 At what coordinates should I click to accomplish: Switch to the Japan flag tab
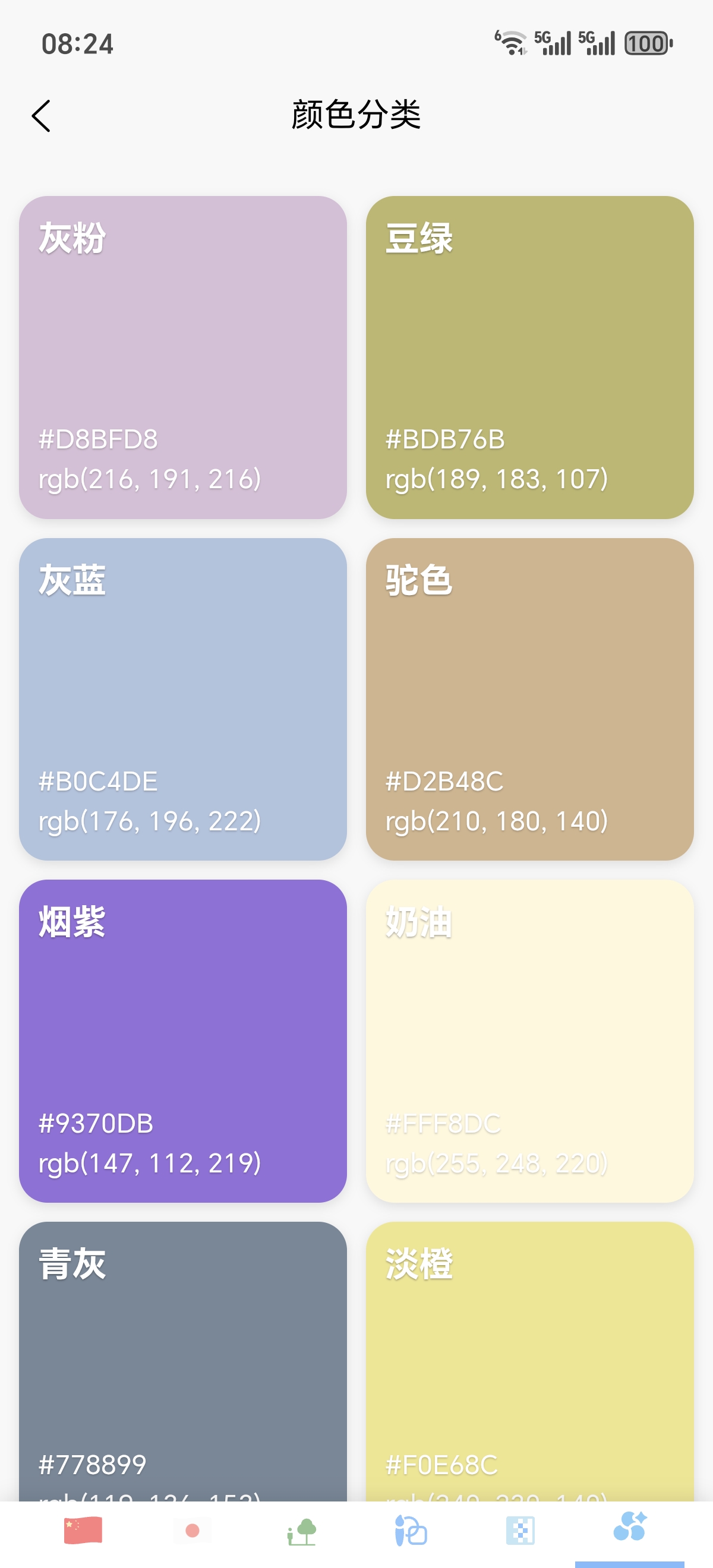tap(193, 1530)
